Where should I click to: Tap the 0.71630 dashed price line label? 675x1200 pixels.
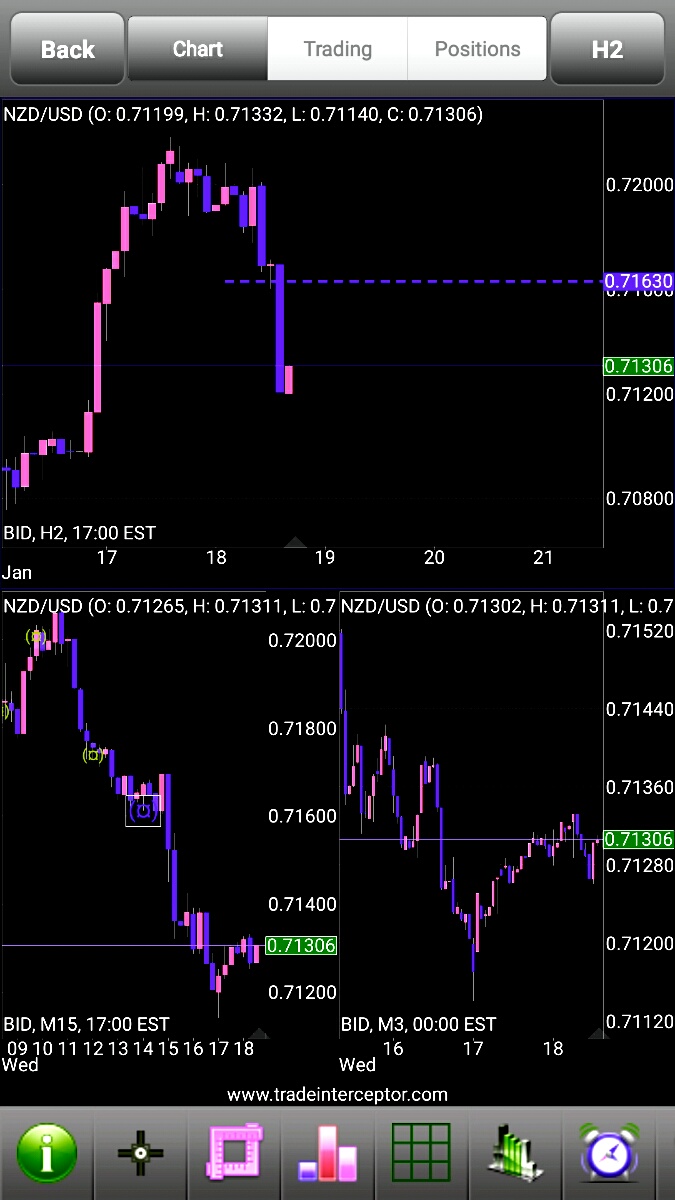point(638,282)
